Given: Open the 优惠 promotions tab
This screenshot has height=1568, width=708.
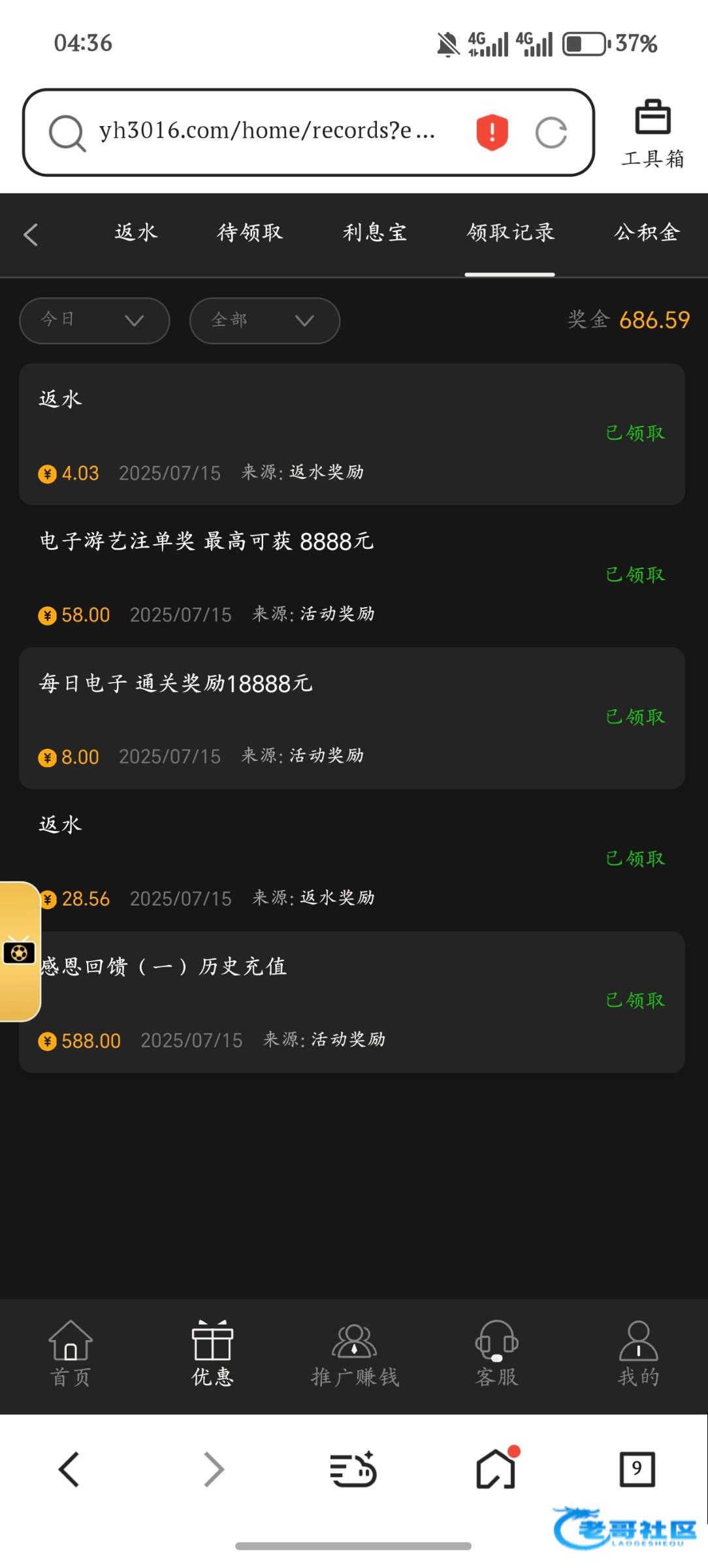Looking at the screenshot, I should coord(212,1354).
